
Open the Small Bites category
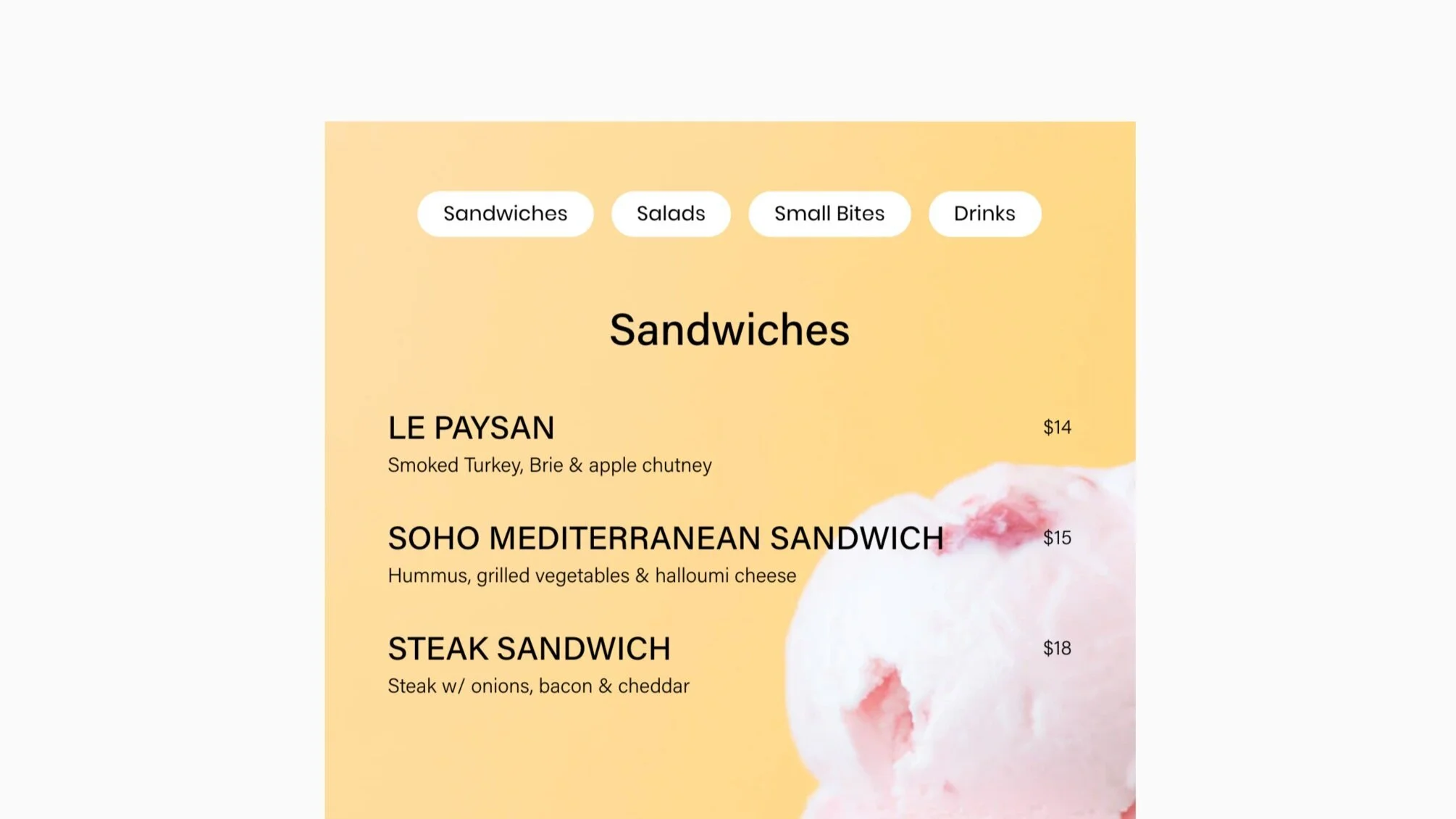click(x=829, y=214)
